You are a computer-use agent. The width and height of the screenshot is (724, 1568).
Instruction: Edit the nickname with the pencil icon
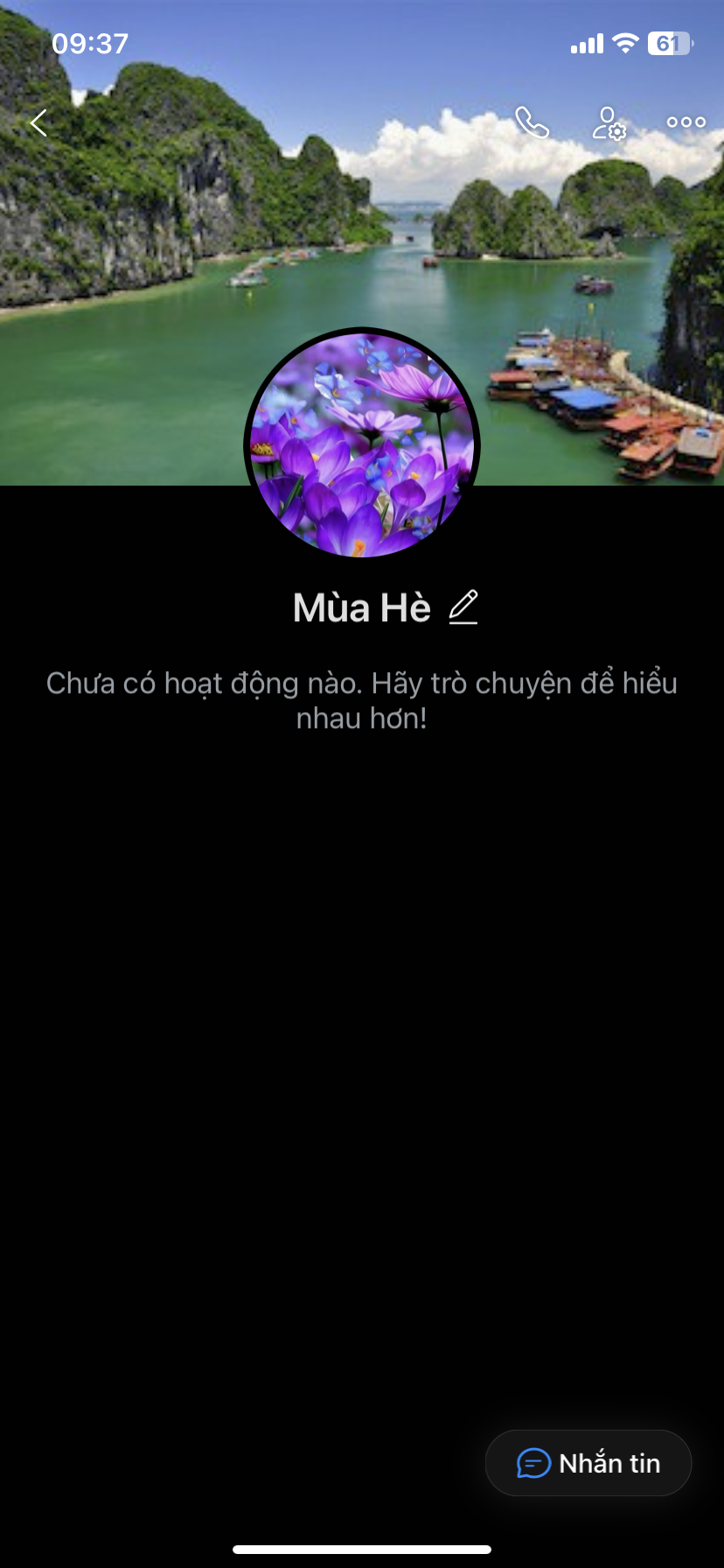[463, 607]
